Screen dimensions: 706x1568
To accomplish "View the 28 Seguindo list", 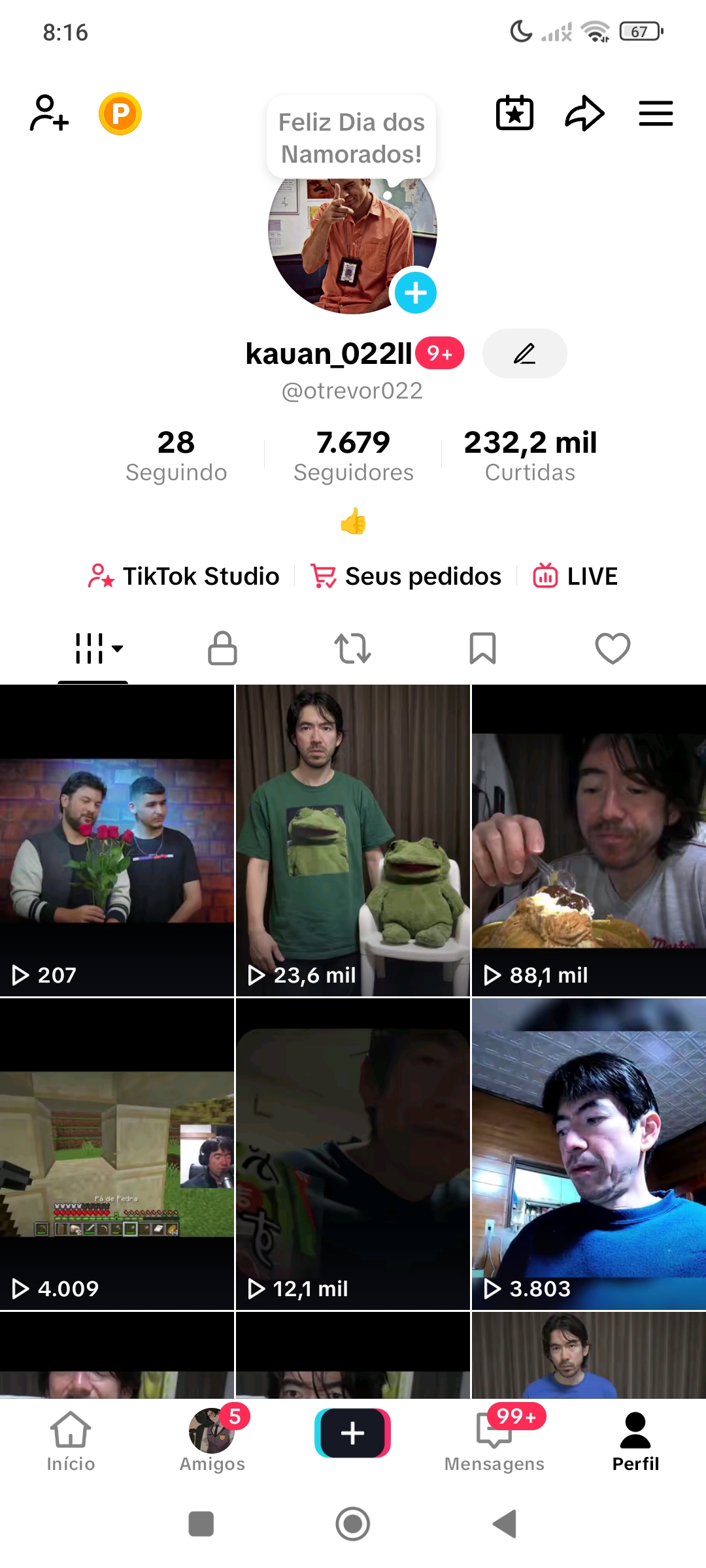I will (176, 455).
